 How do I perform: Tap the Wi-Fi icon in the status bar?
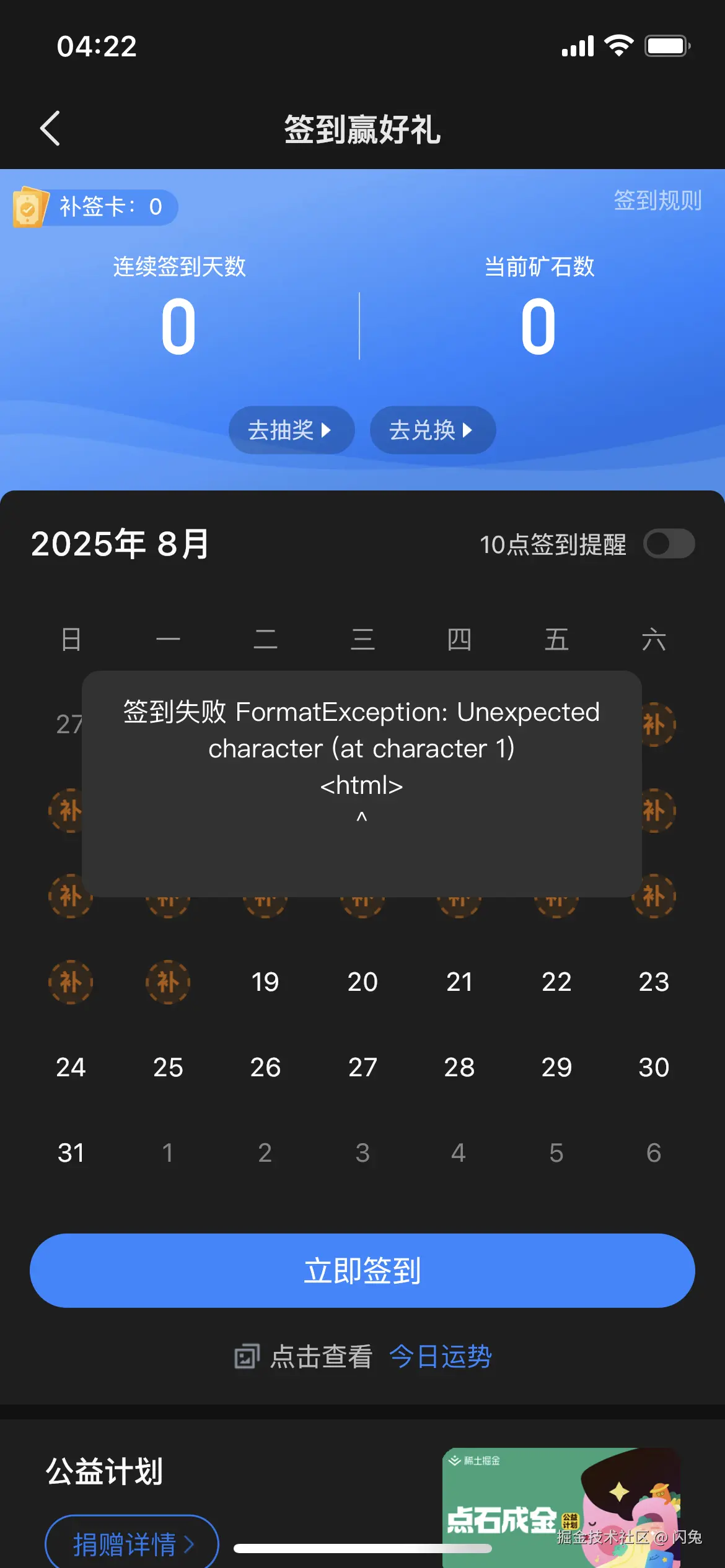click(x=618, y=45)
